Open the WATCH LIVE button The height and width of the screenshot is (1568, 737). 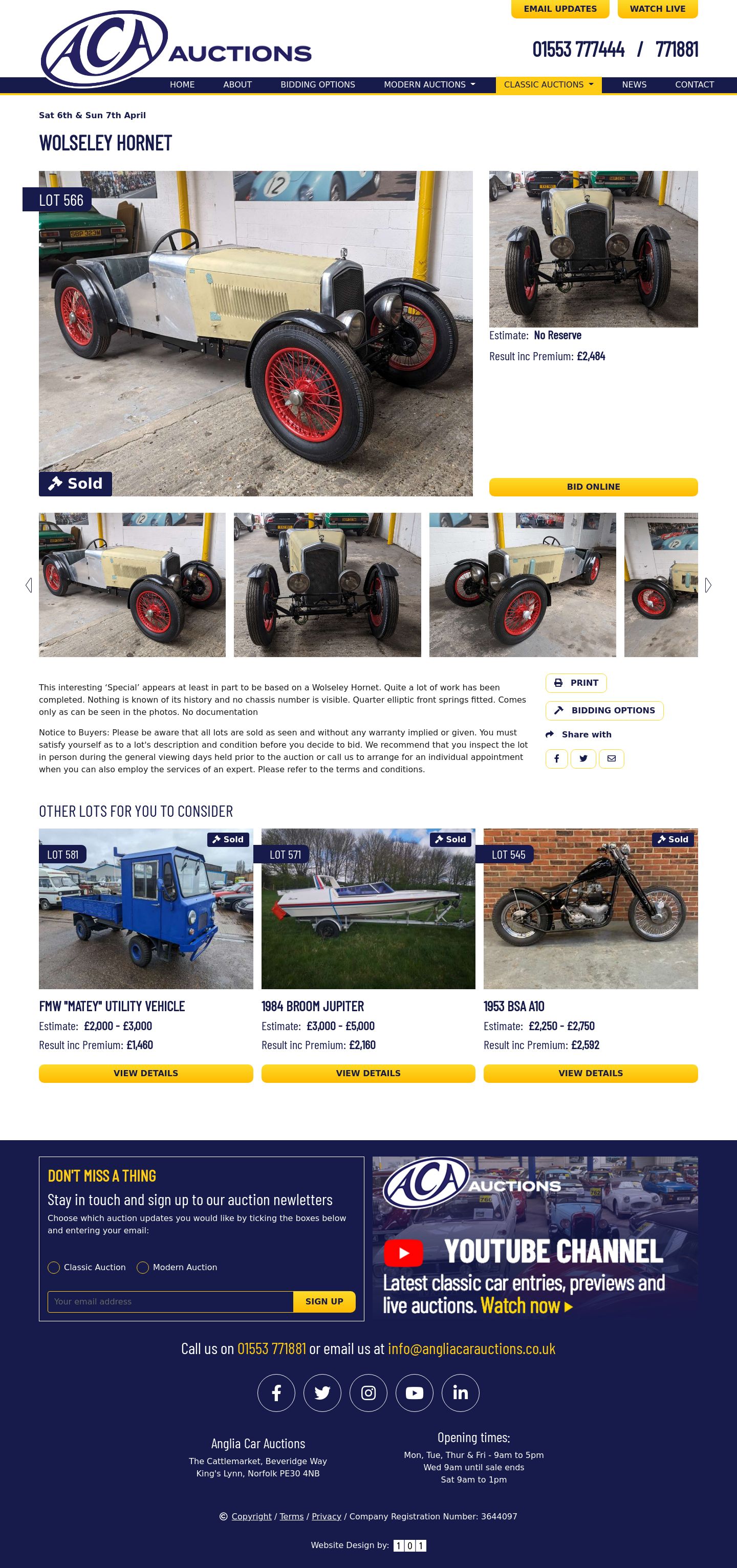coord(657,9)
